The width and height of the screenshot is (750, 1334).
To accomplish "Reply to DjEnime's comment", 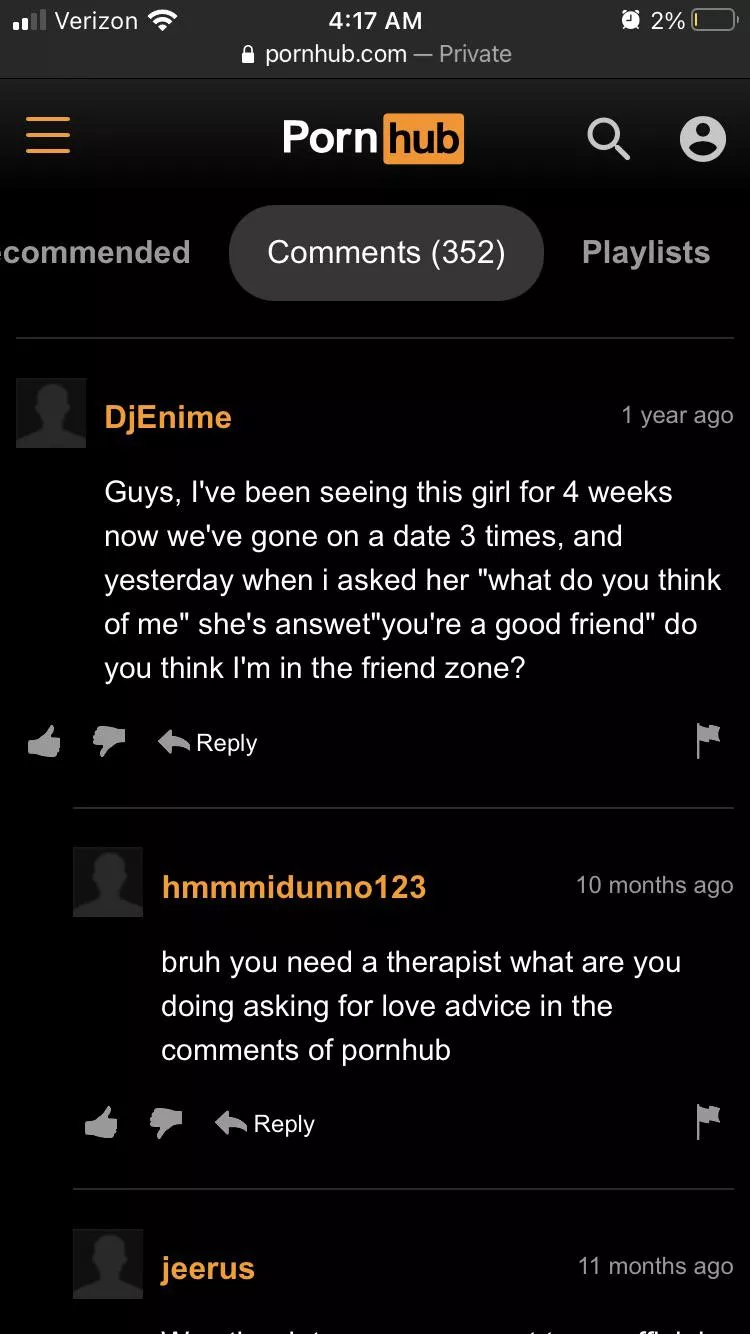I will click(x=208, y=743).
